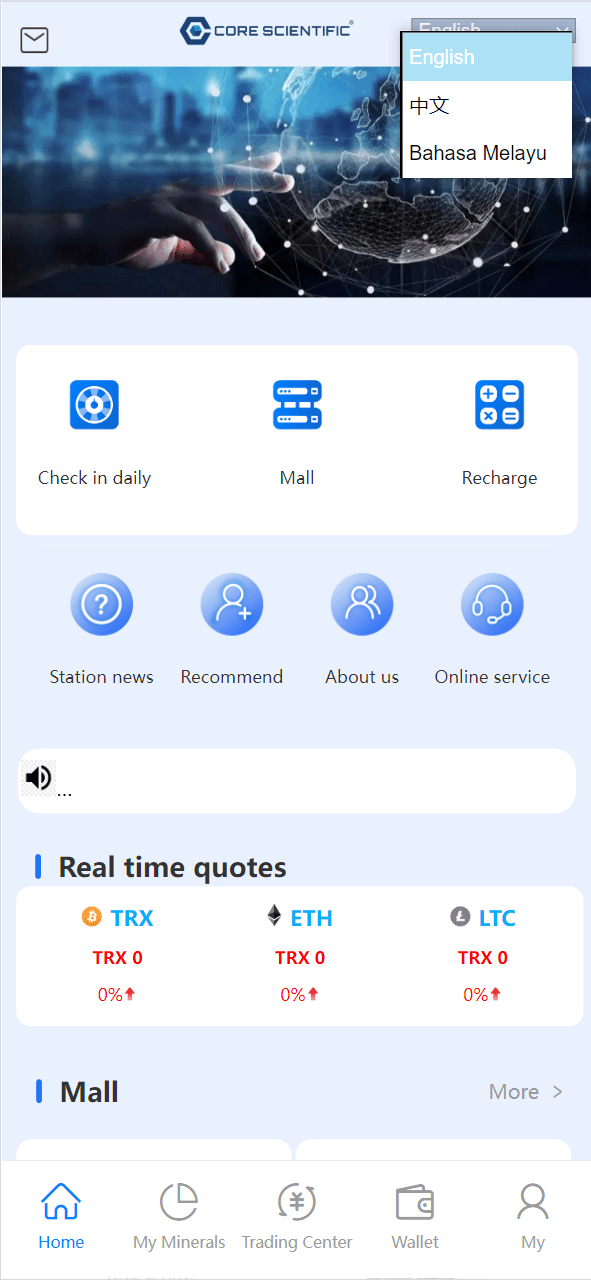Open Station news
Screen dimensions: 591x1280
coord(101,630)
